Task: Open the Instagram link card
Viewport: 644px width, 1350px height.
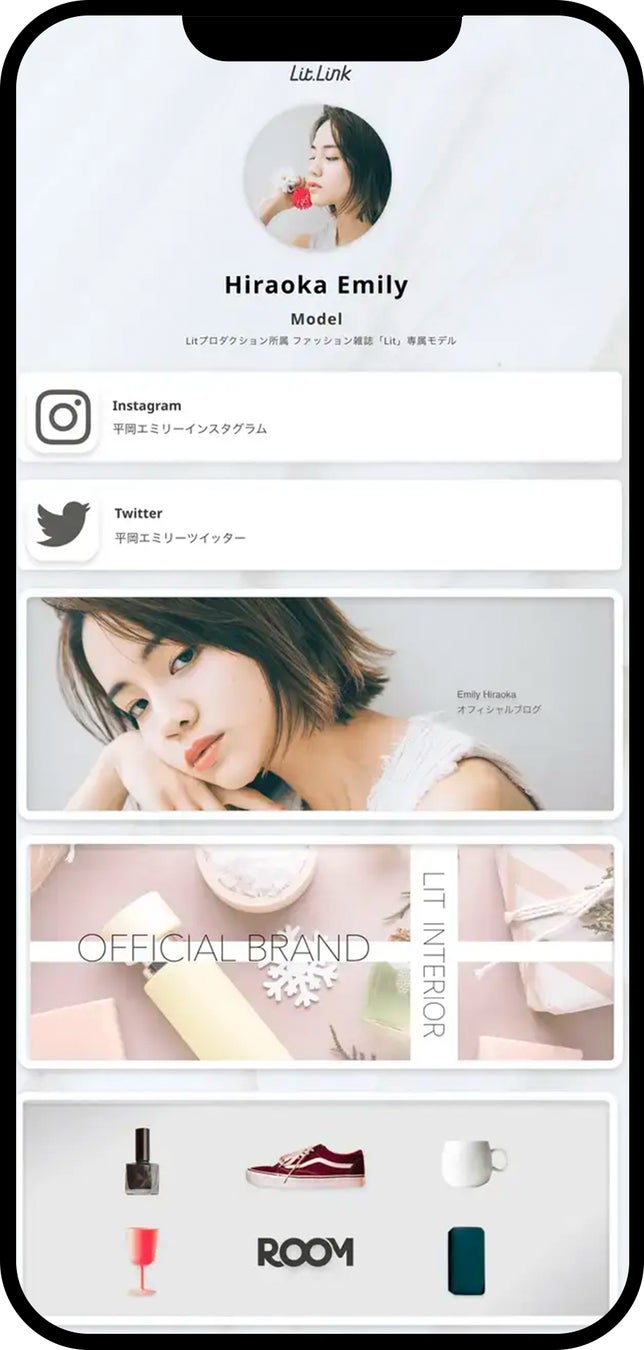Action: (320, 417)
